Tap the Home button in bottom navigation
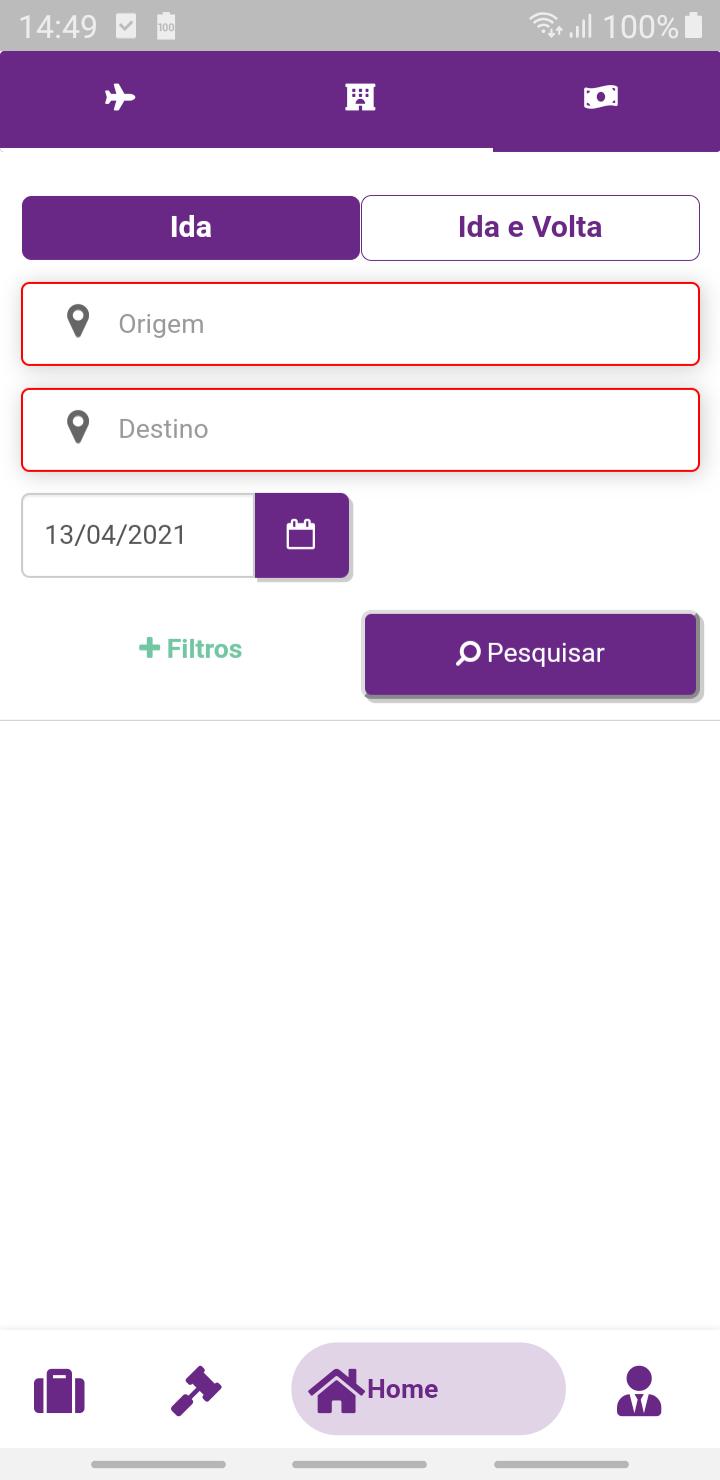This screenshot has width=720, height=1480. (428, 1389)
